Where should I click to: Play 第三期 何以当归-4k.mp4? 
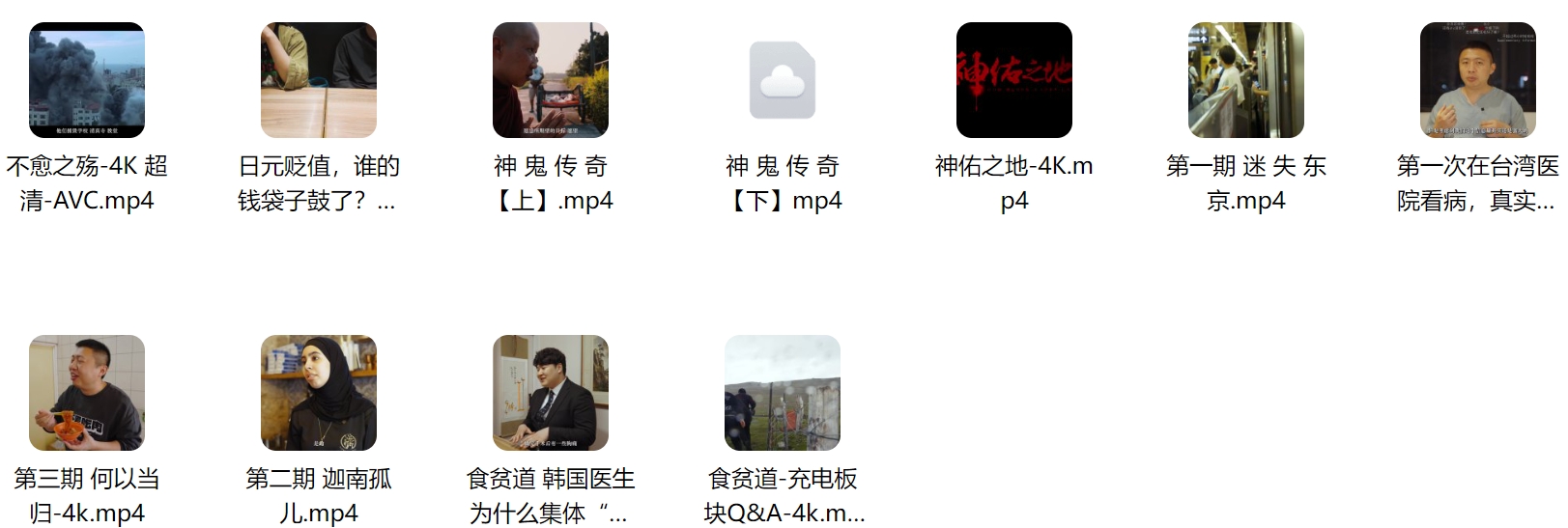pyautogui.click(x=87, y=393)
